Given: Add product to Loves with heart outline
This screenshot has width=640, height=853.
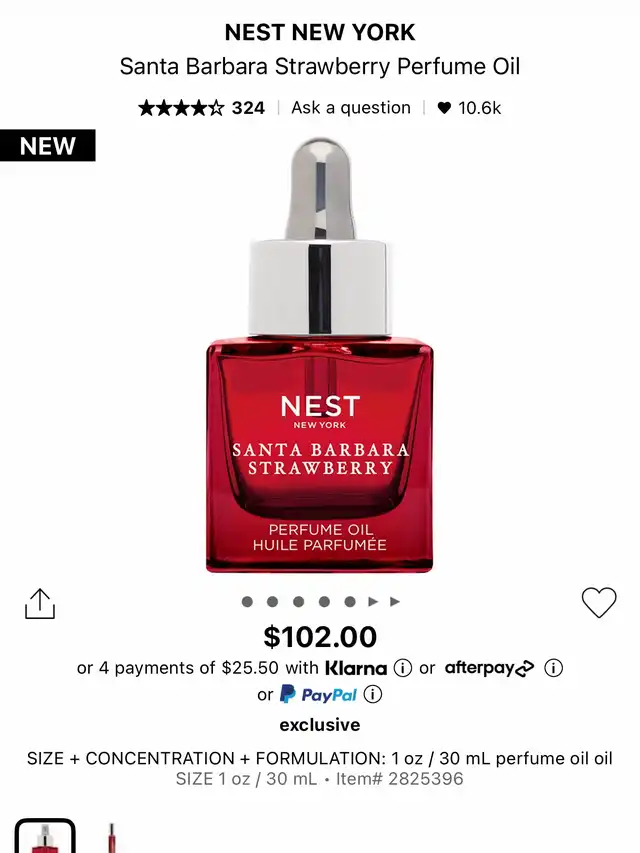Looking at the screenshot, I should click(599, 602).
